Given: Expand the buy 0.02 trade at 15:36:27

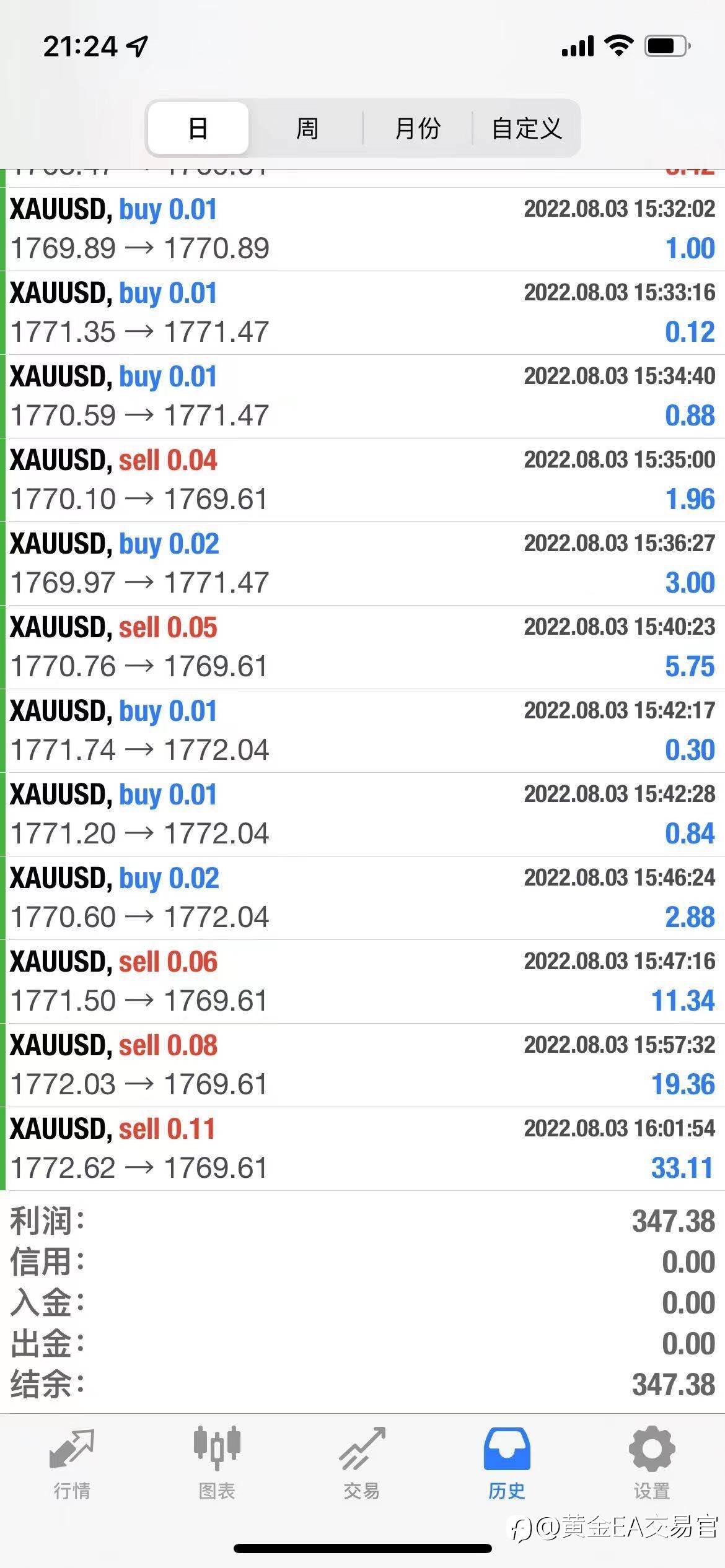Looking at the screenshot, I should (x=362, y=564).
